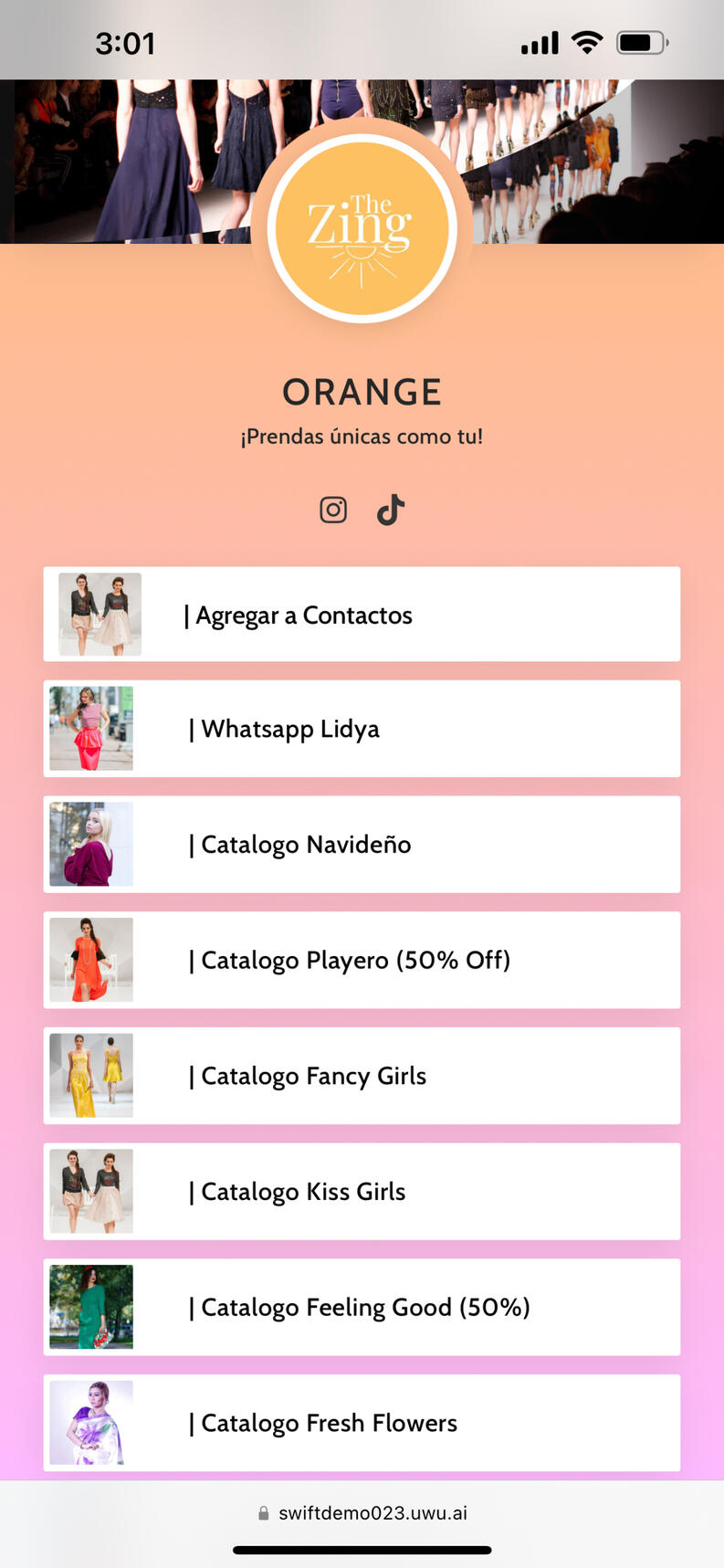Open Catalogo Navideño

click(x=362, y=845)
